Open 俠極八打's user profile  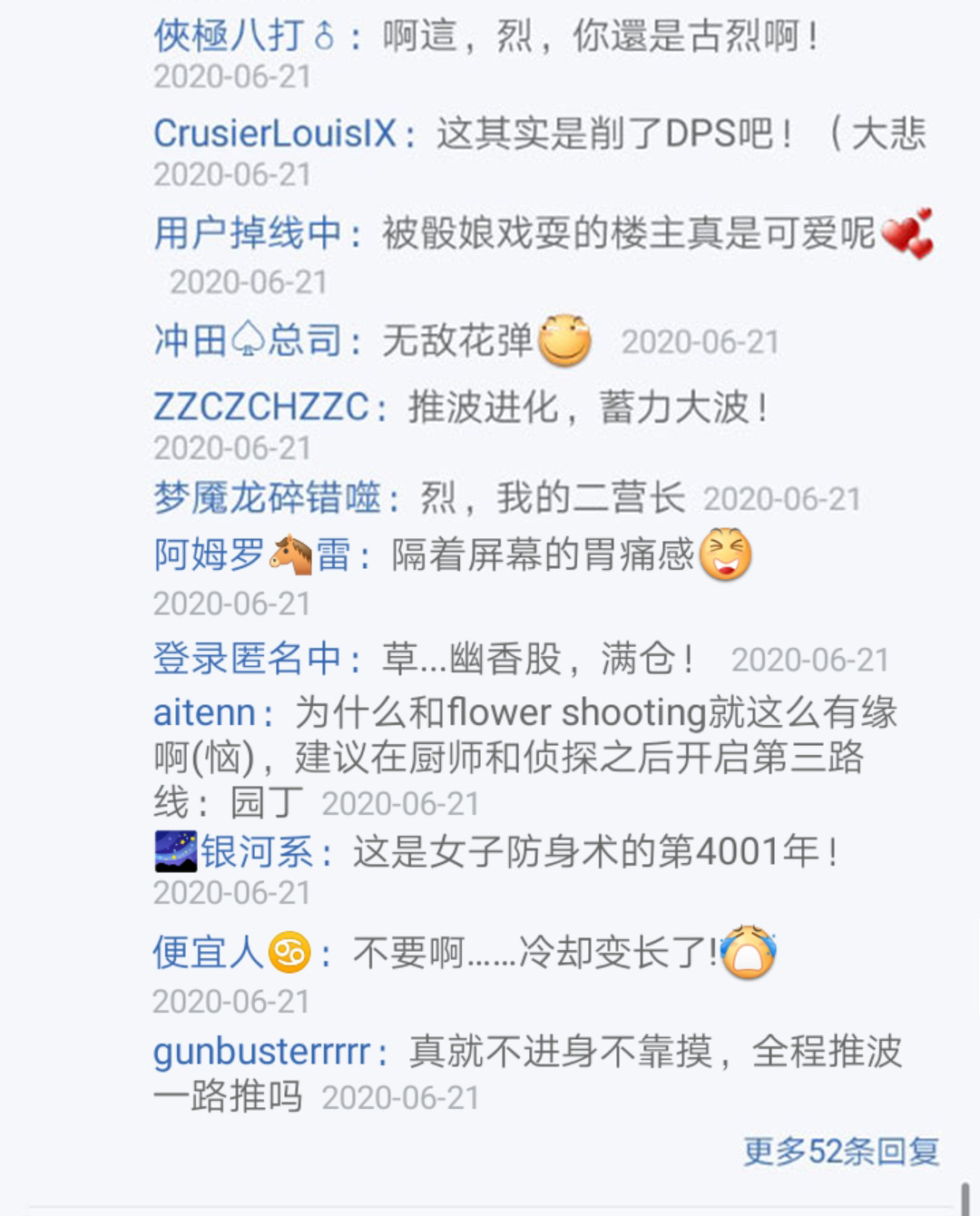click(243, 36)
